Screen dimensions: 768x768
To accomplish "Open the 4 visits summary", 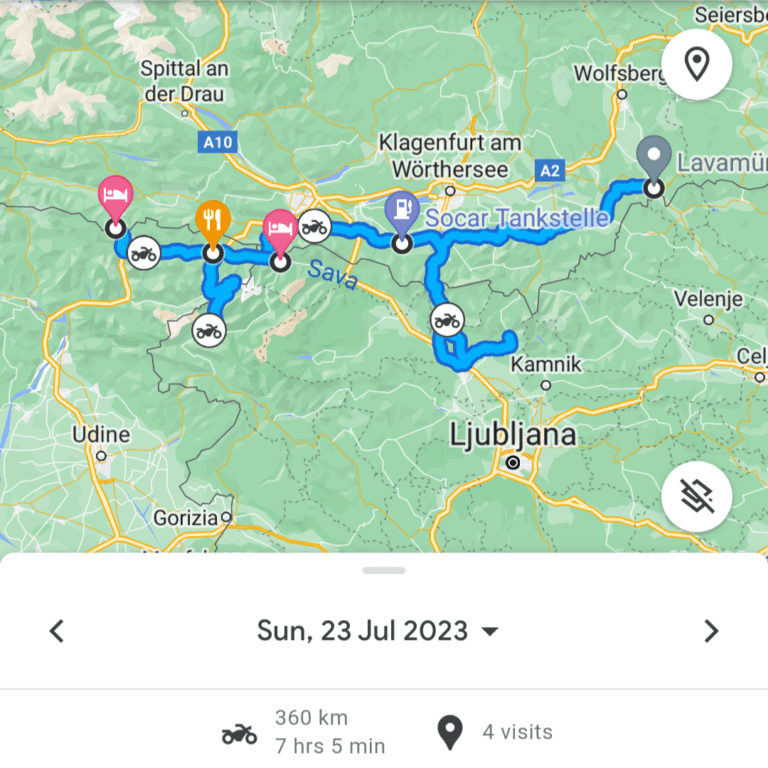I will pyautogui.click(x=496, y=732).
